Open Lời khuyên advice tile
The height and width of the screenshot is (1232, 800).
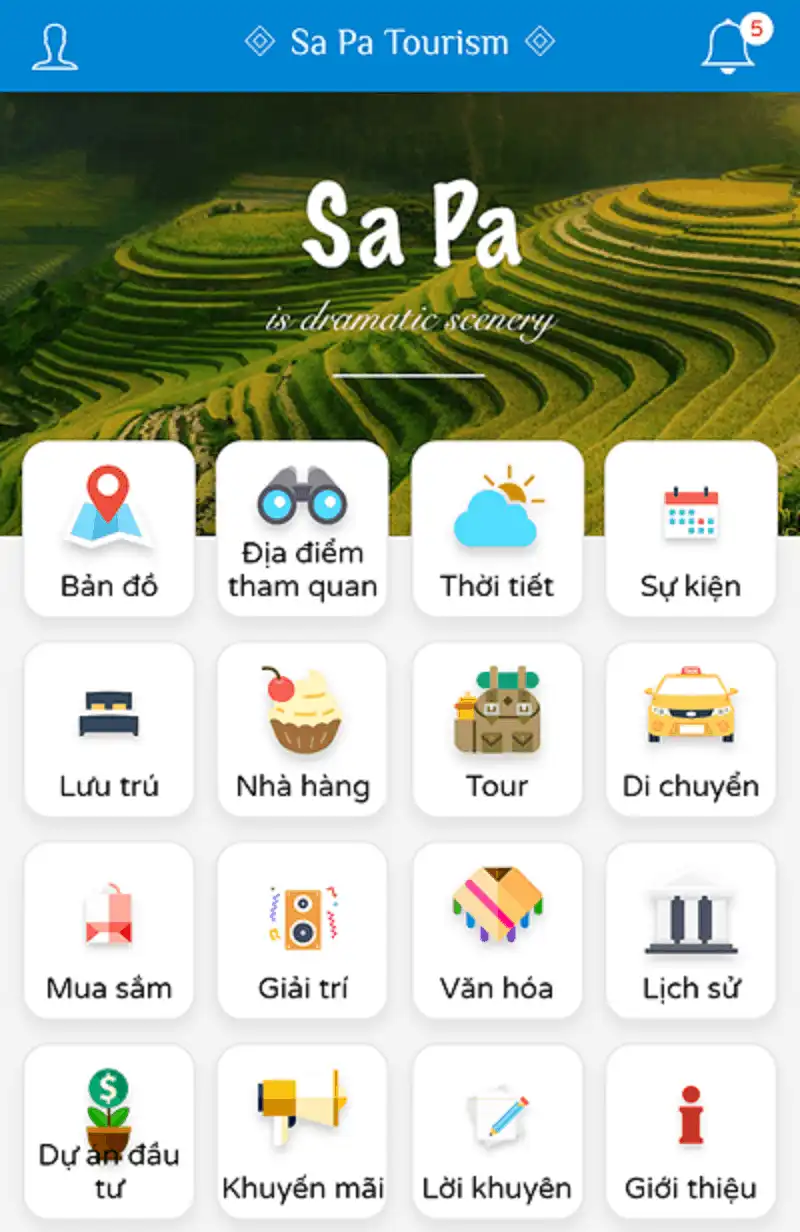click(497, 1132)
